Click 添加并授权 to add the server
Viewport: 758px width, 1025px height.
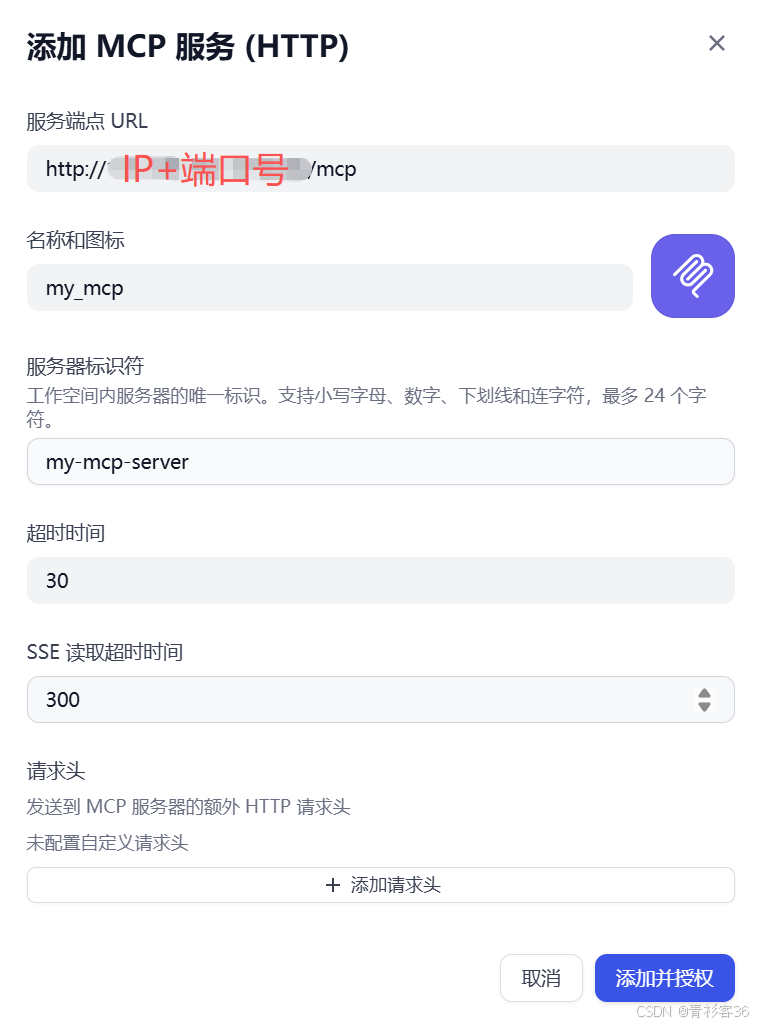point(665,978)
